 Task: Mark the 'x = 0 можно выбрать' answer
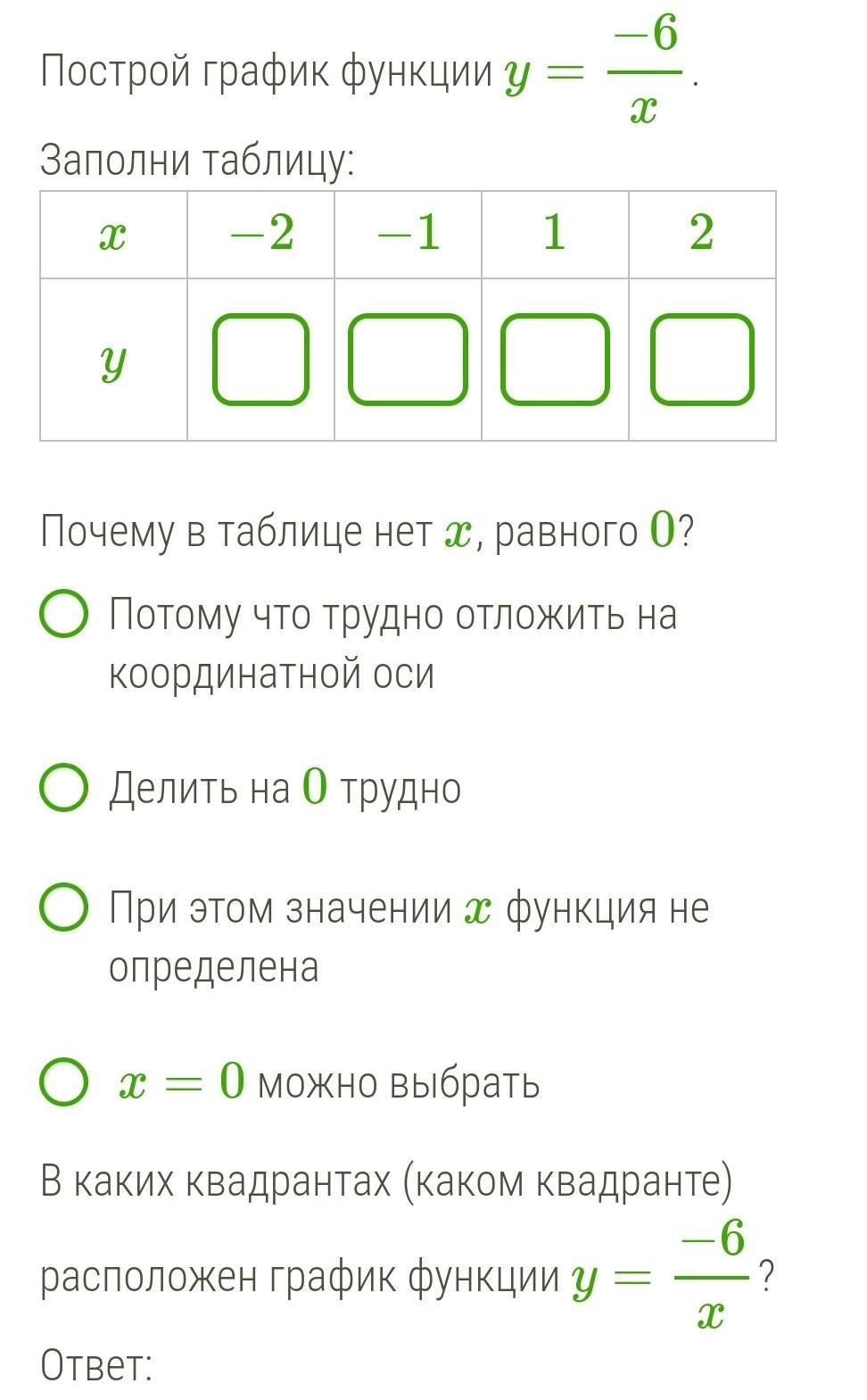(64, 1082)
